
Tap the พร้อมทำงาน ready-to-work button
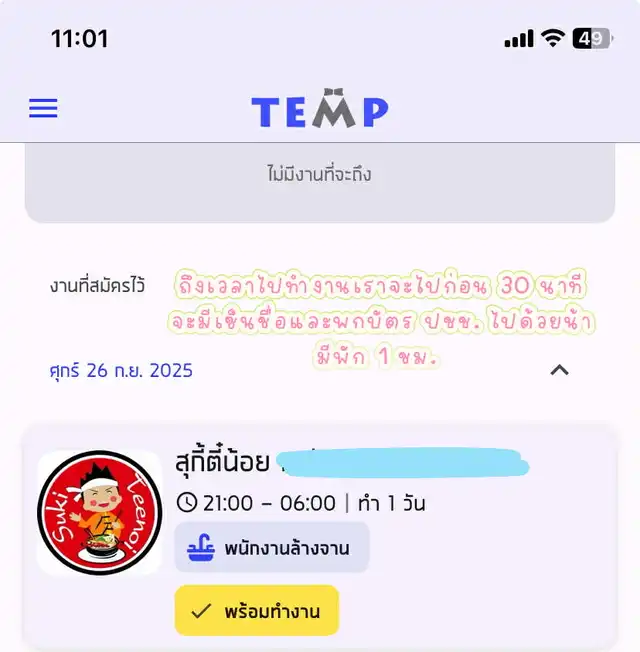(x=257, y=610)
